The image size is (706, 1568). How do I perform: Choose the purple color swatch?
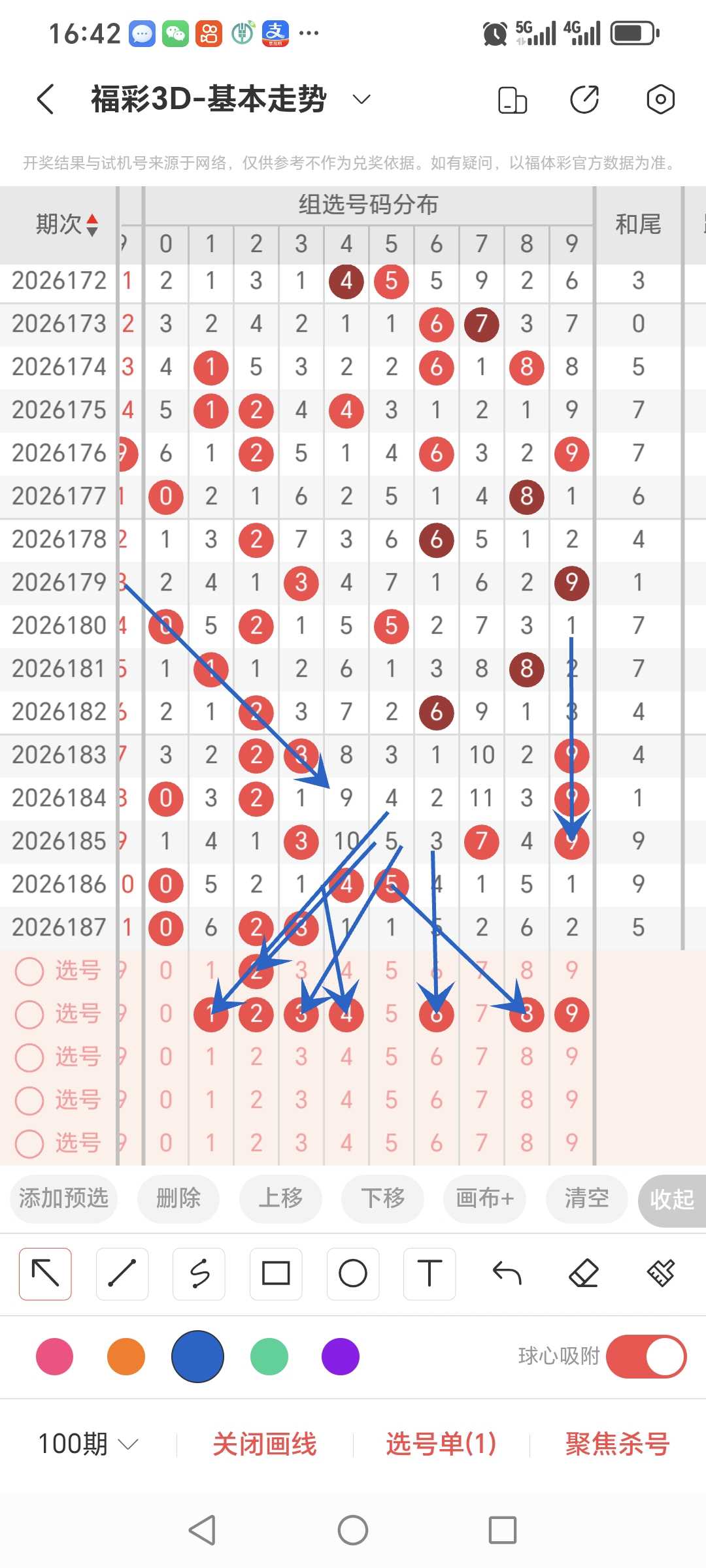[x=341, y=1357]
